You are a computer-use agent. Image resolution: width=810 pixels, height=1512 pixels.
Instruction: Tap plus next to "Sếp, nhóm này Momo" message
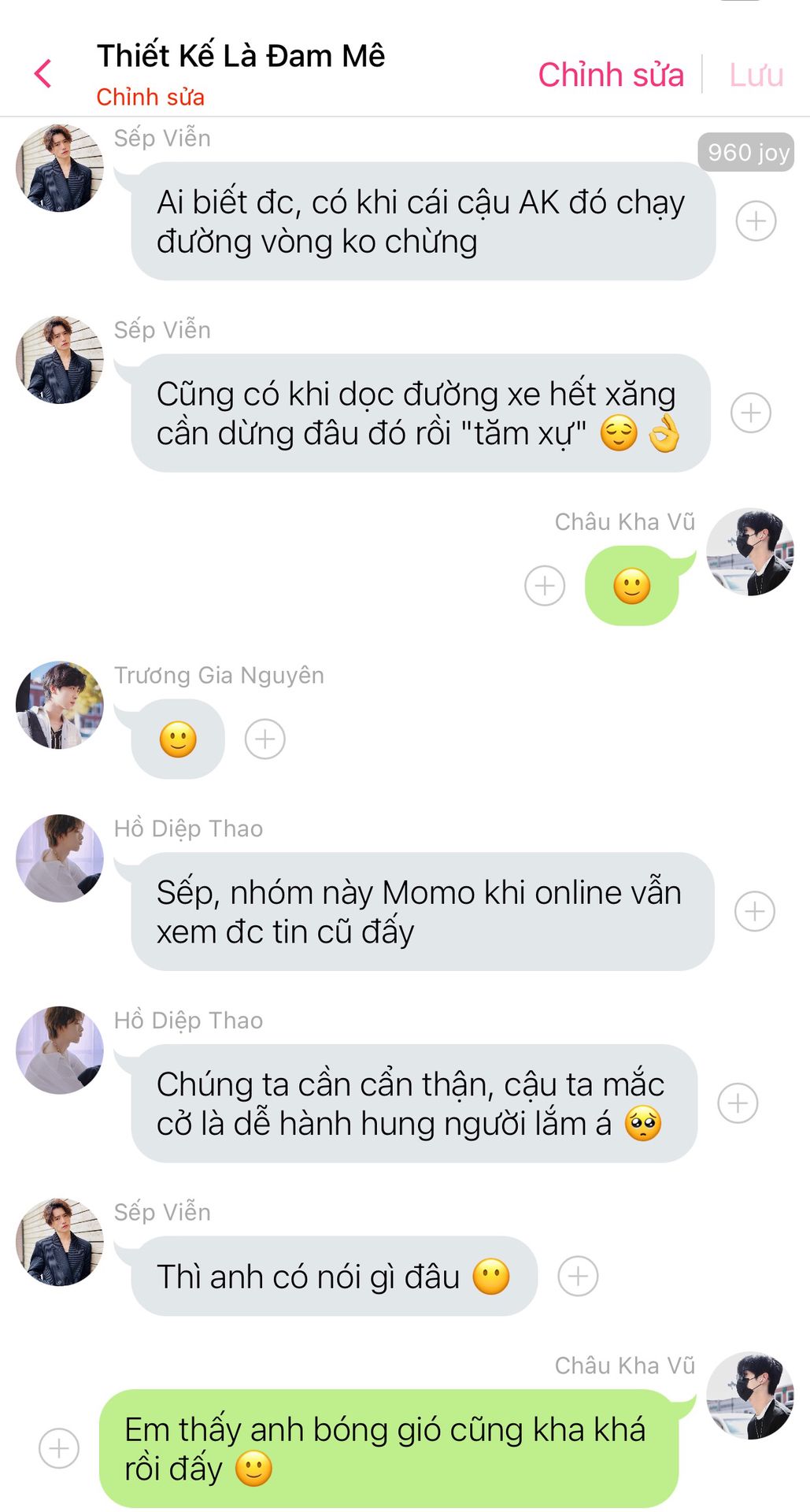(754, 911)
